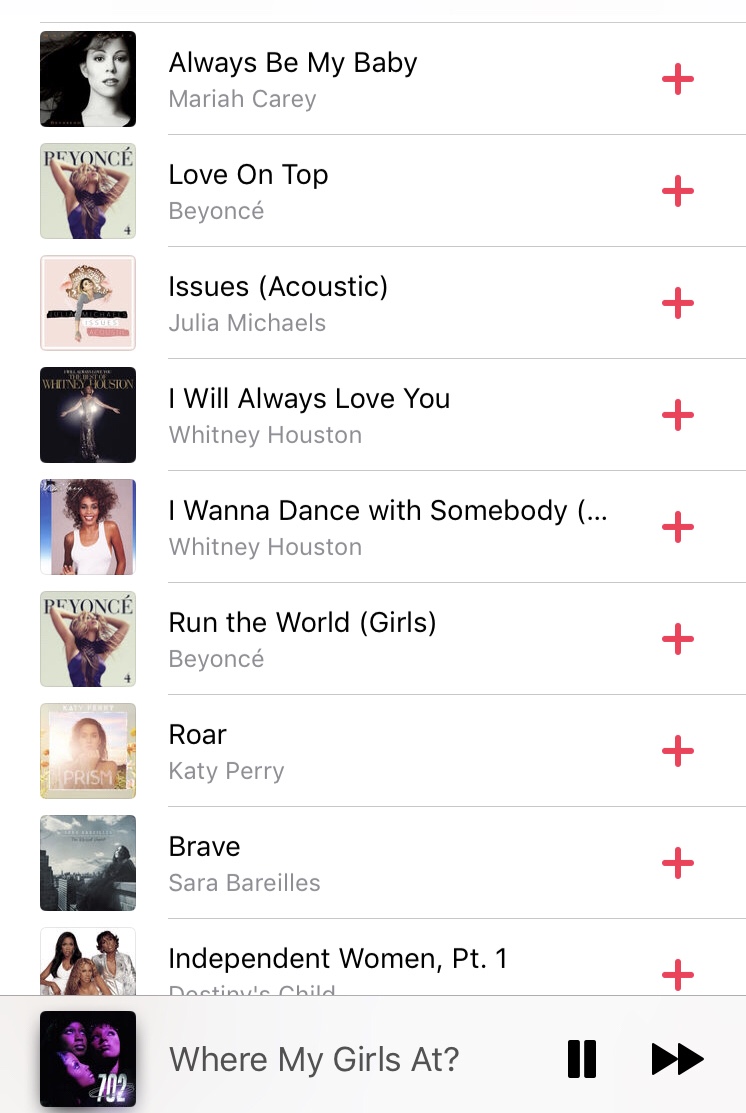Image resolution: width=746 pixels, height=1113 pixels.
Task: Add Brave by Sara Bareilles
Action: tap(678, 863)
